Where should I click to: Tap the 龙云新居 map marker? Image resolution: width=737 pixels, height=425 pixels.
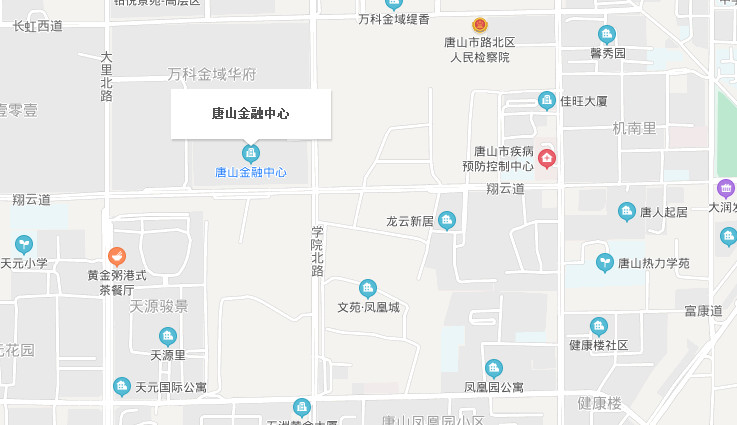[447, 220]
